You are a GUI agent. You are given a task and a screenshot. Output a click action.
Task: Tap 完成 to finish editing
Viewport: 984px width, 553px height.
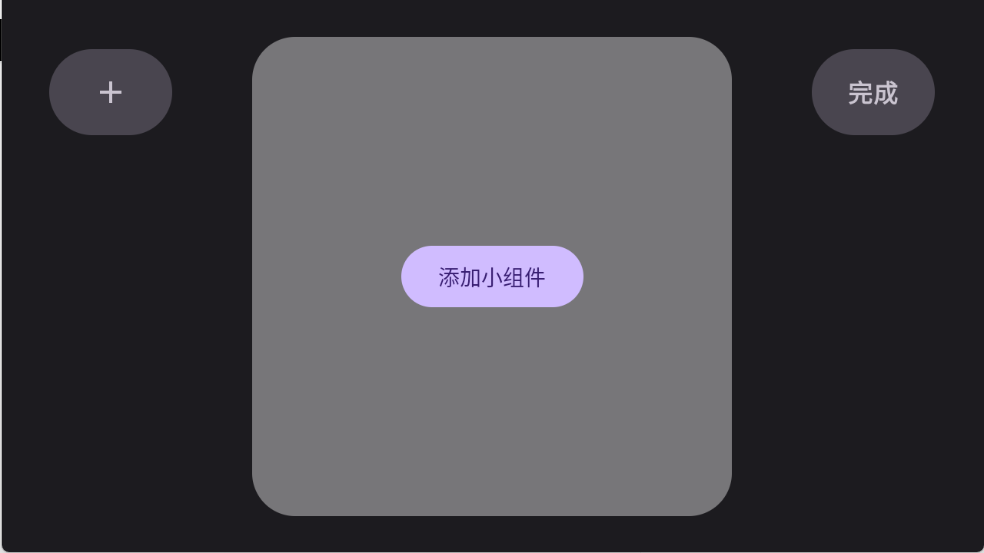pos(872,92)
